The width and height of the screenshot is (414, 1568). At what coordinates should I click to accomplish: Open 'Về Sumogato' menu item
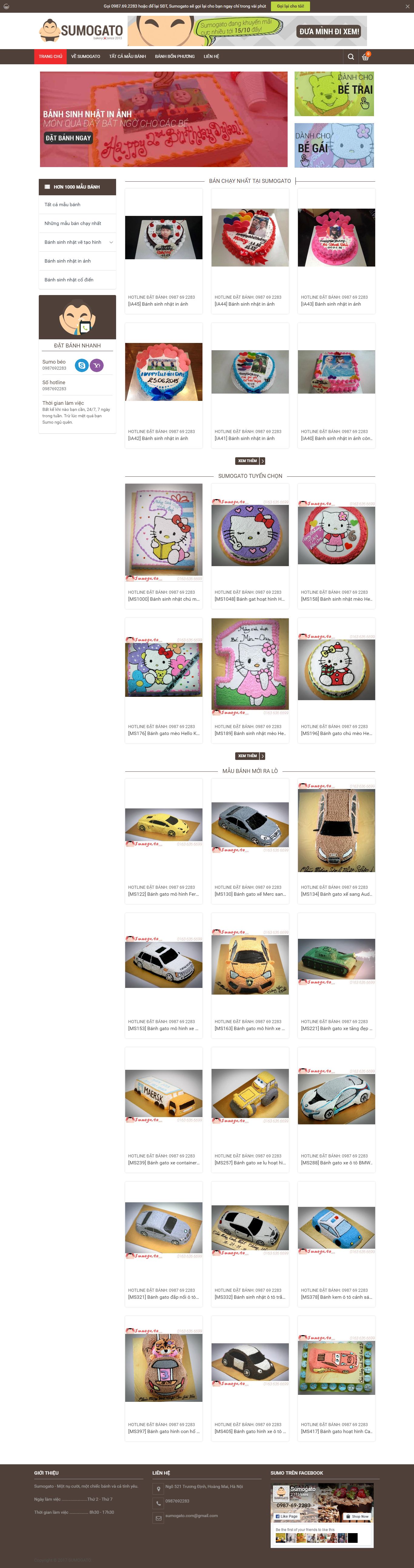point(85,57)
